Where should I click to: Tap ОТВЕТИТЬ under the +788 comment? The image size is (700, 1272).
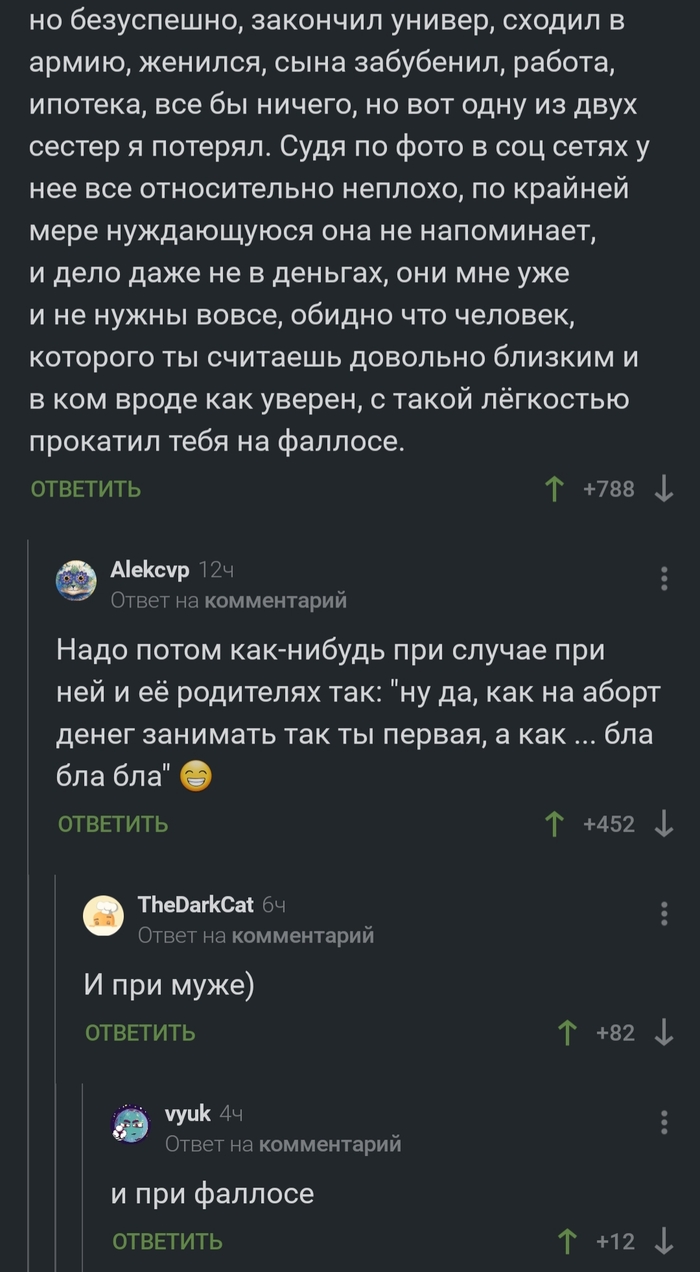pyautogui.click(x=86, y=489)
